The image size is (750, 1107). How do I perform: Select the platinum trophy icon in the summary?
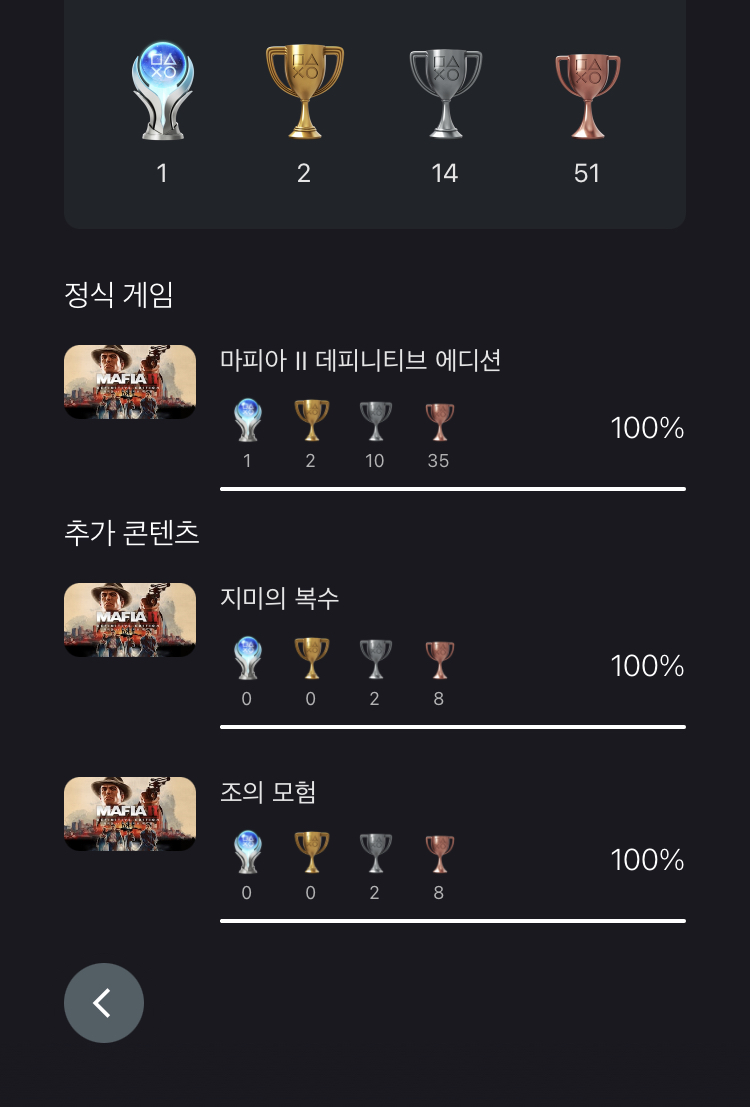click(163, 90)
